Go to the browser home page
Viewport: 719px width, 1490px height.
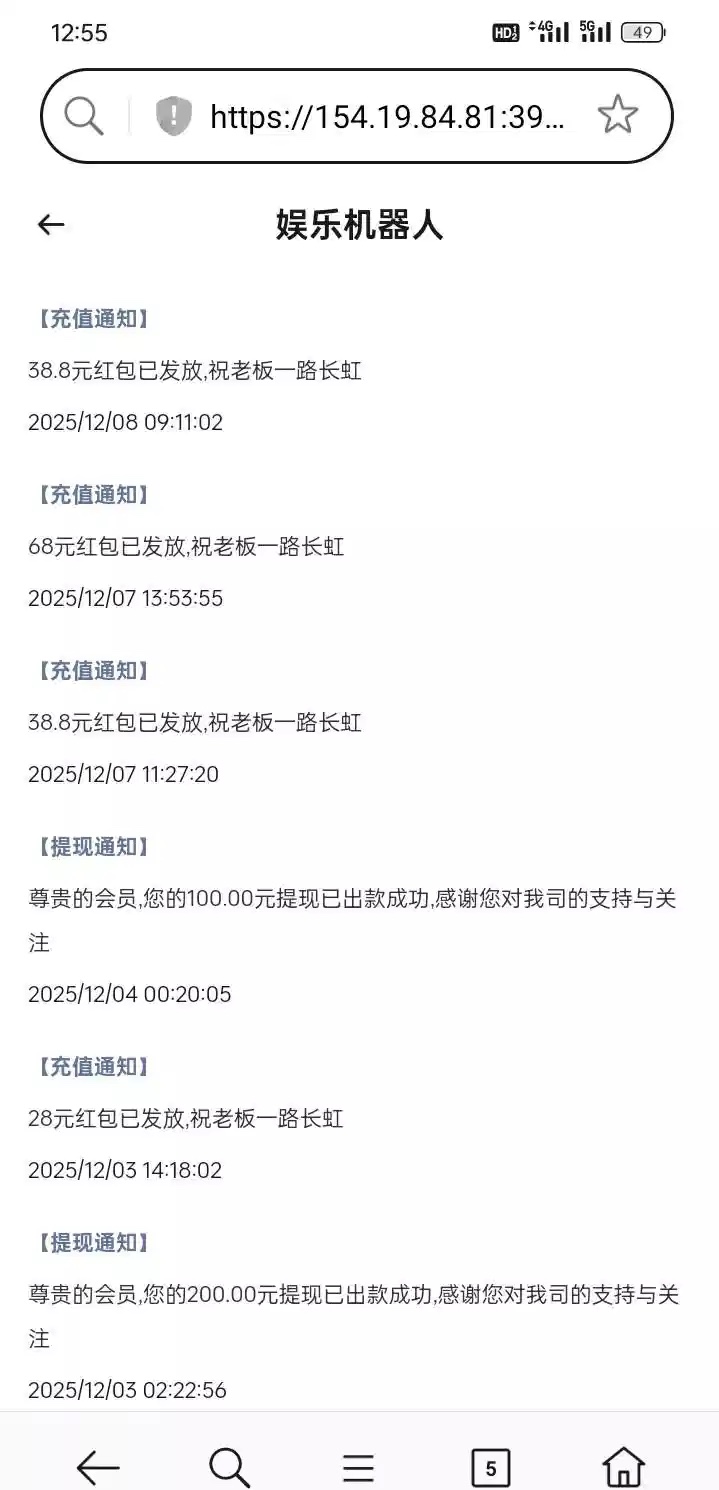pos(622,1467)
